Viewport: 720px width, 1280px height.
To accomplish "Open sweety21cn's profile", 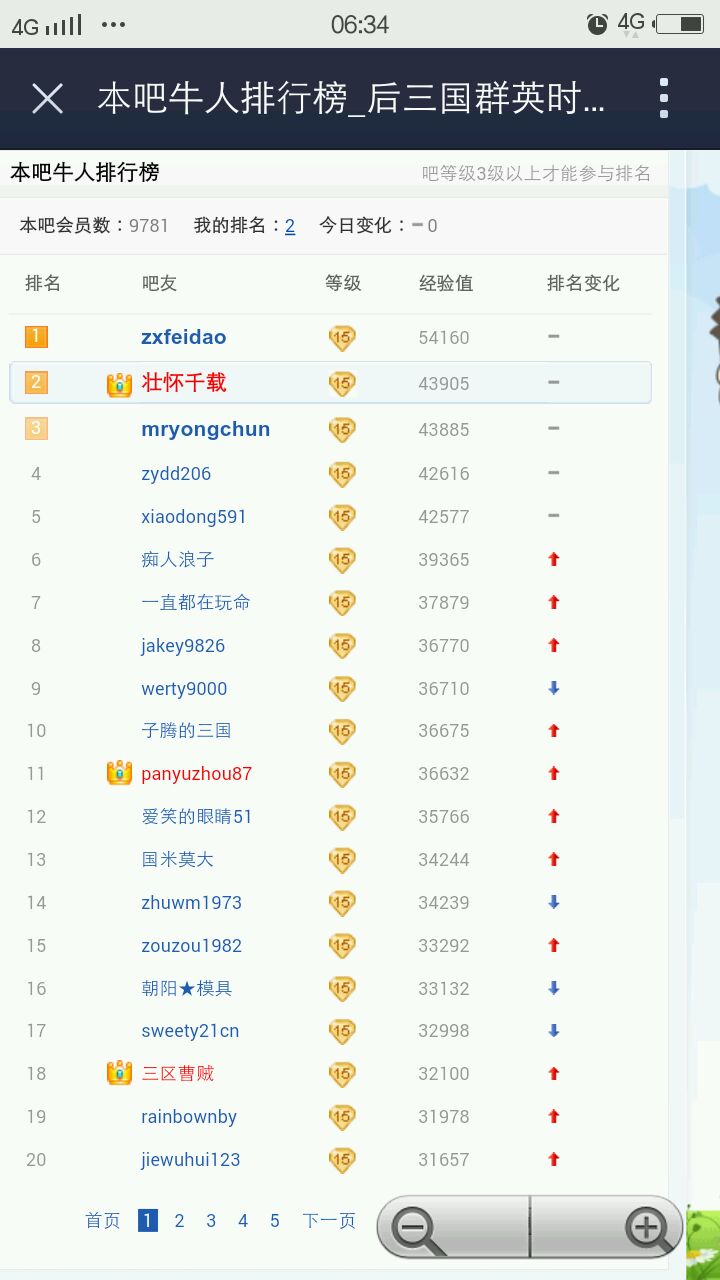I will (190, 1031).
